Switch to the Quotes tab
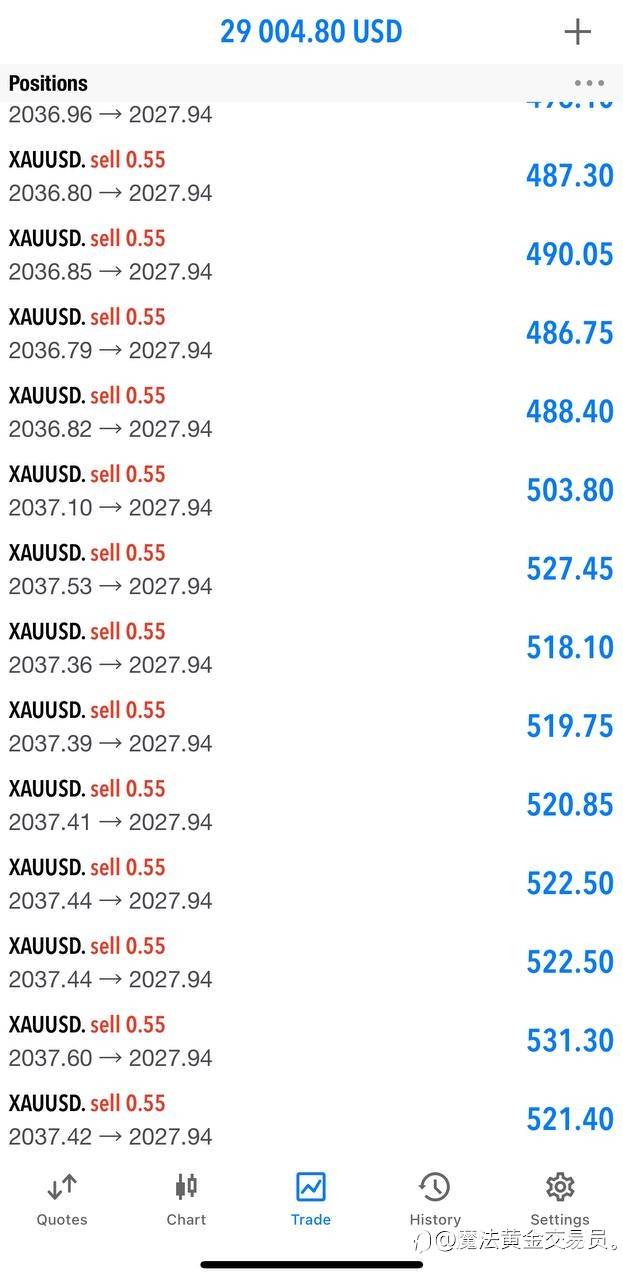Screen dimensions: 623x1280 click(x=62, y=1200)
